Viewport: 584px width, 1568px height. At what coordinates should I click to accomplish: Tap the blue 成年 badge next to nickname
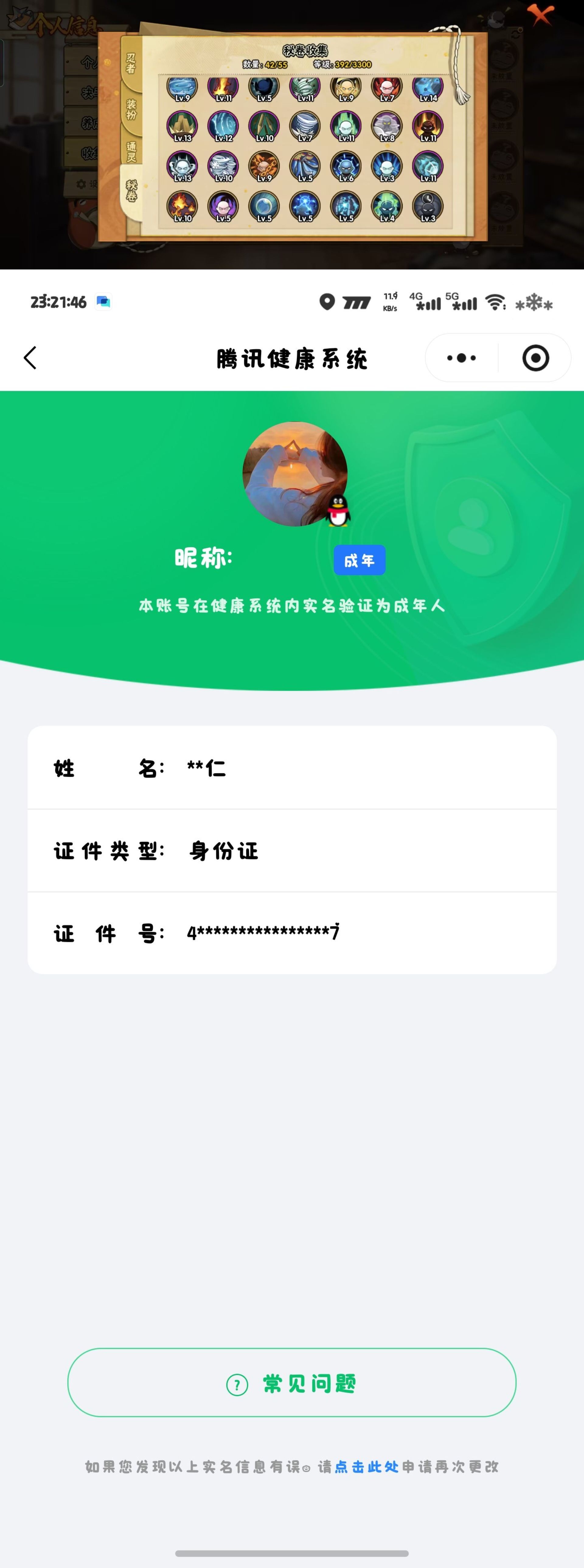click(x=360, y=560)
